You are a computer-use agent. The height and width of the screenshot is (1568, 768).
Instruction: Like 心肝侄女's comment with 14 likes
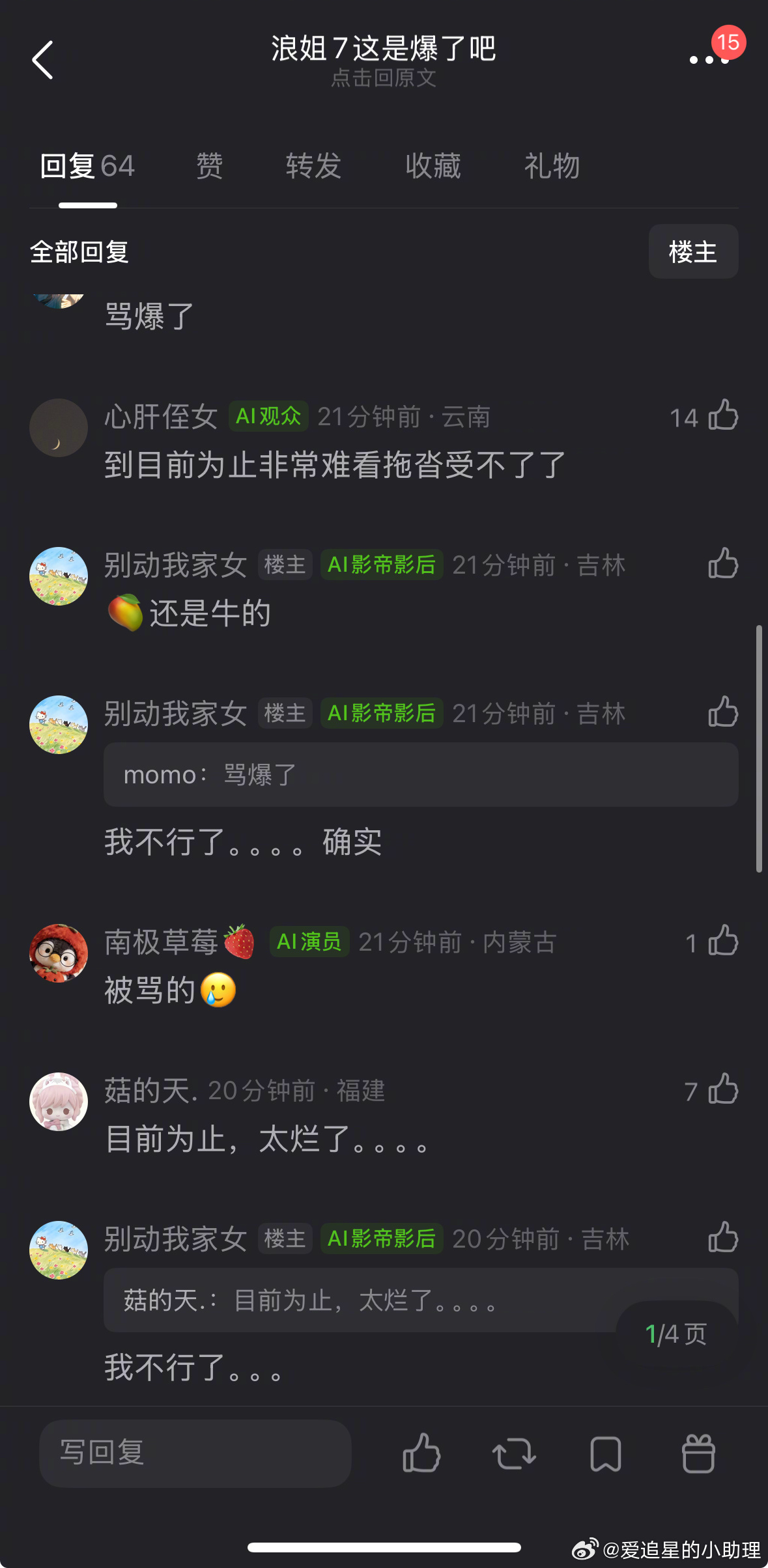pos(722,417)
